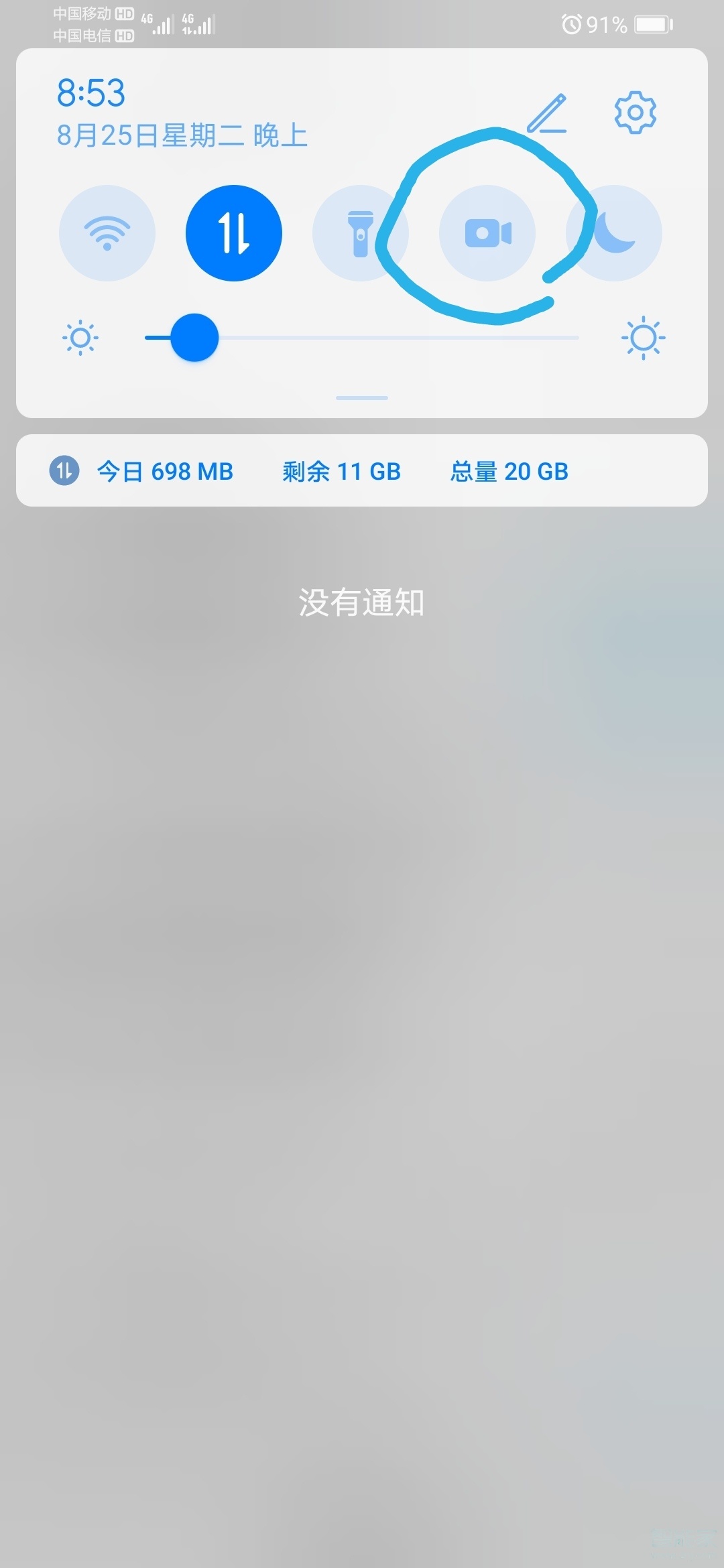
Task: Select the flashlight icon
Action: click(360, 233)
